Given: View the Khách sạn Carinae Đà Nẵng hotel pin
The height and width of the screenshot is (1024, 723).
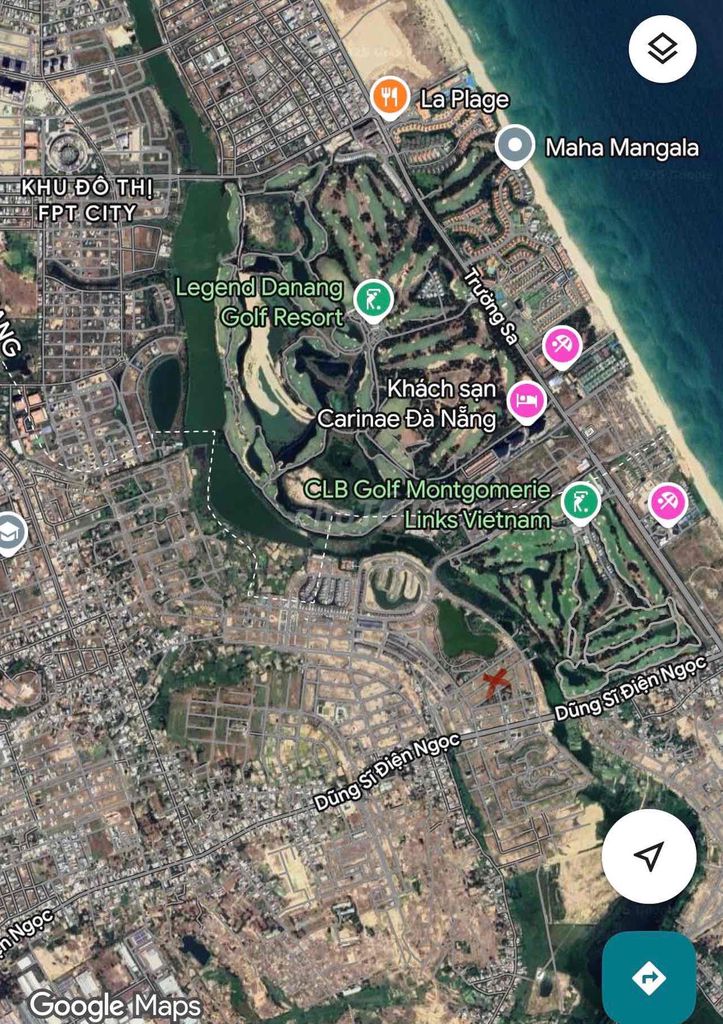Looking at the screenshot, I should [526, 401].
